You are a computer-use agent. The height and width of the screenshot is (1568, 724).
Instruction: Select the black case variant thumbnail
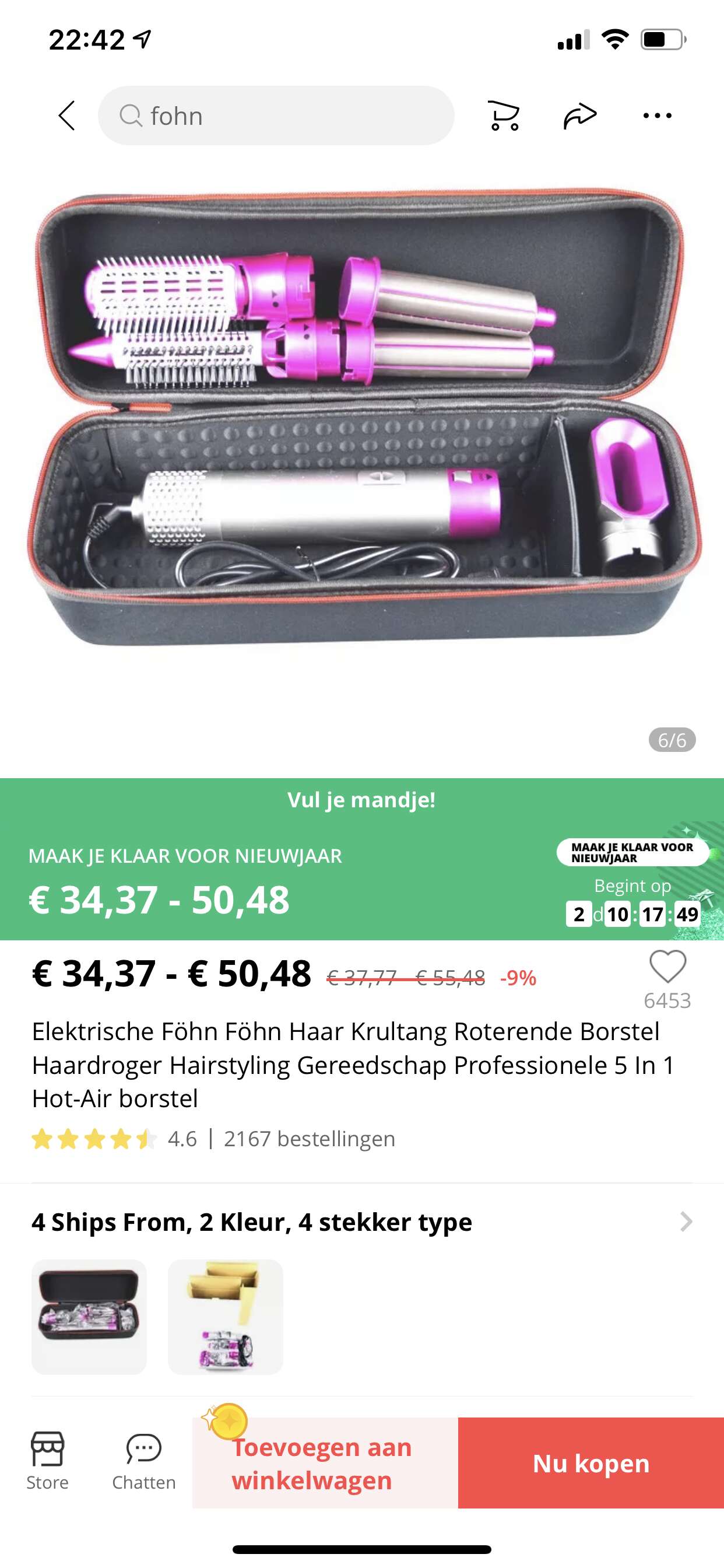[89, 1317]
